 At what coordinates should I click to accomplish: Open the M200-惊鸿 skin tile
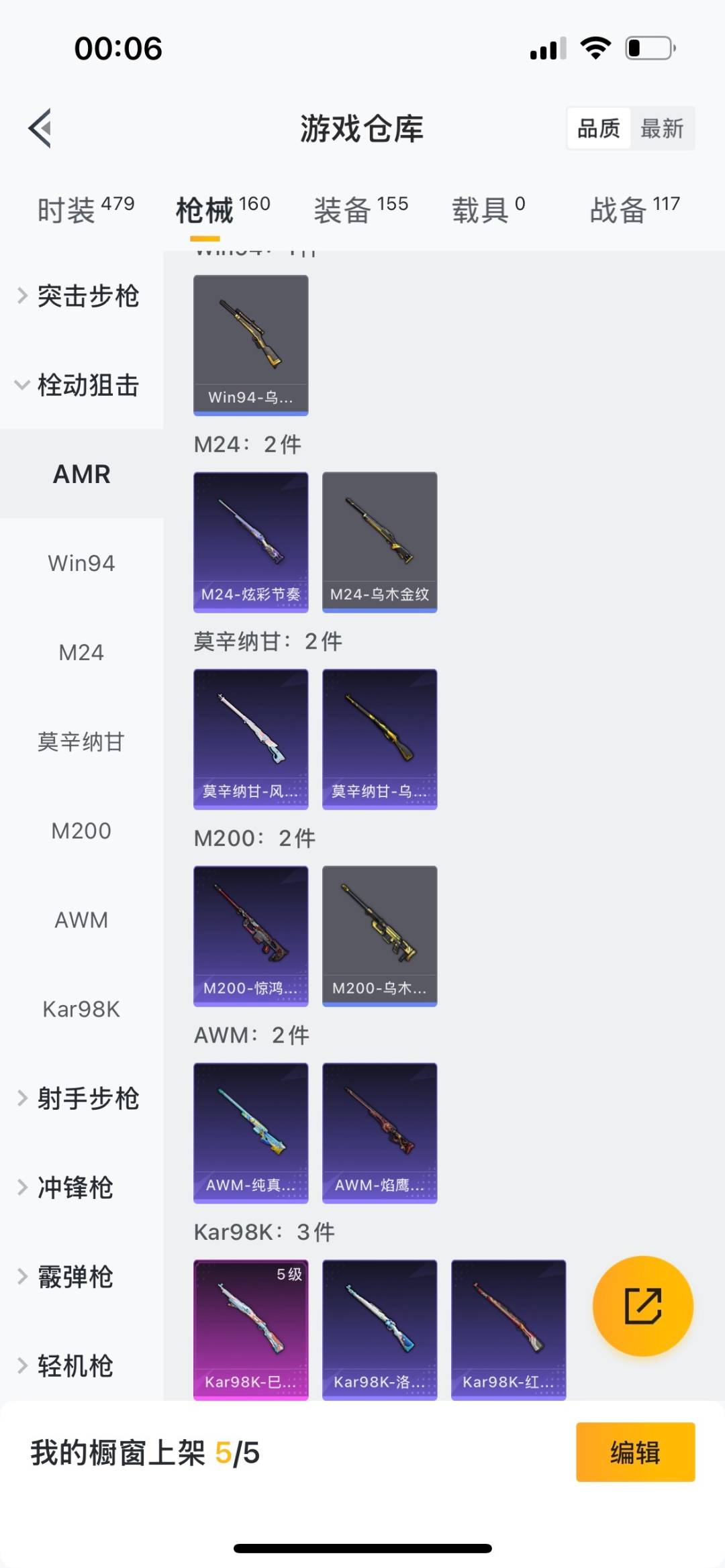(x=251, y=936)
